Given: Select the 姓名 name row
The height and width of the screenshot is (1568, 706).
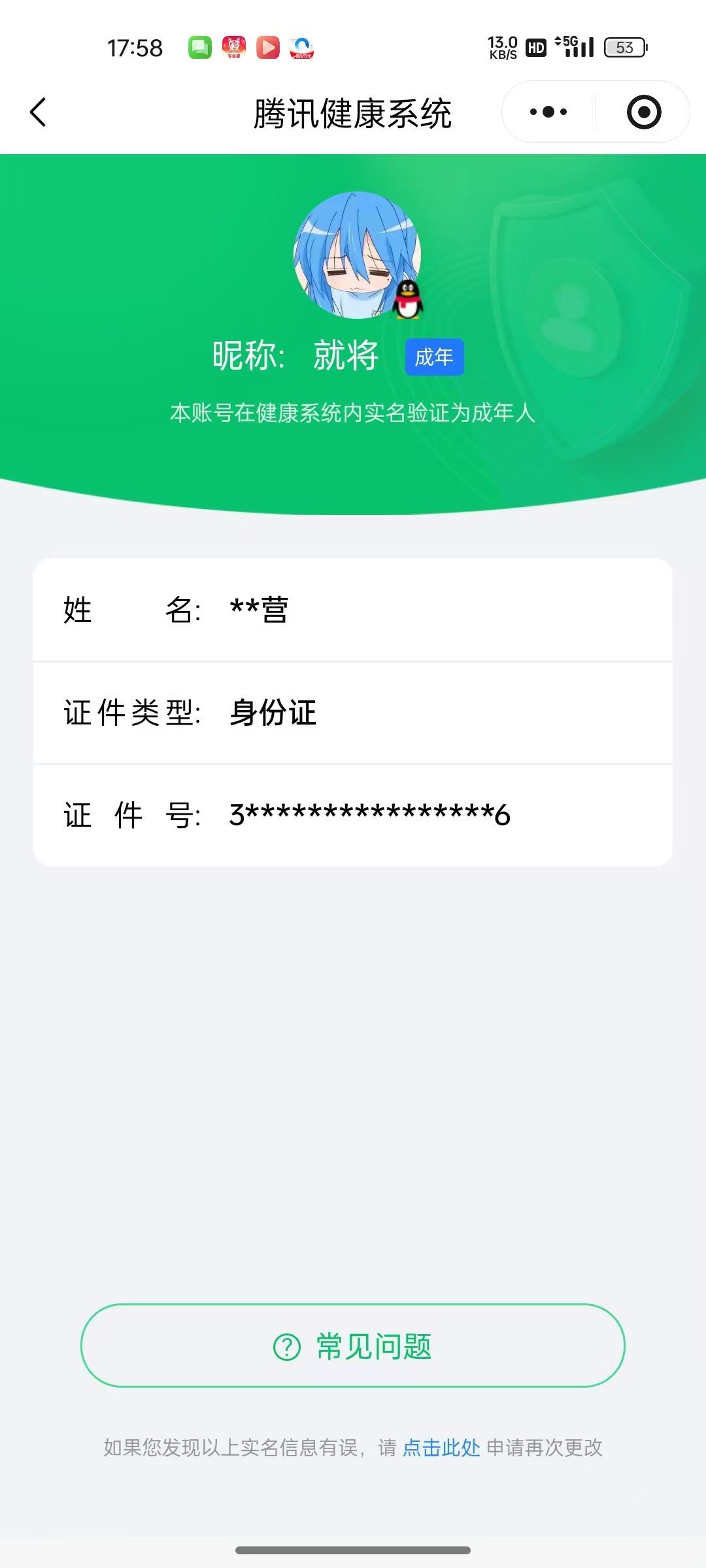Looking at the screenshot, I should pyautogui.click(x=353, y=612).
